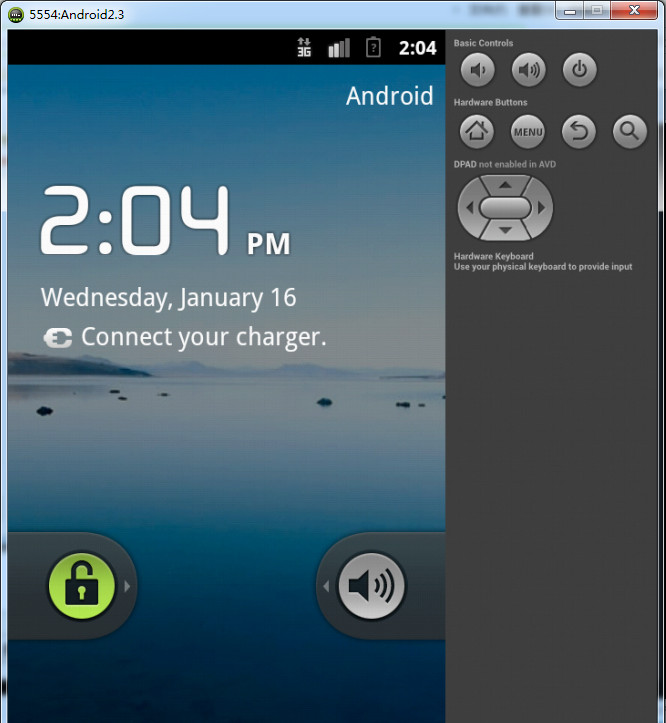Screen dimensions: 666x723
Task: Tap the hardware Home button
Action: 477,130
